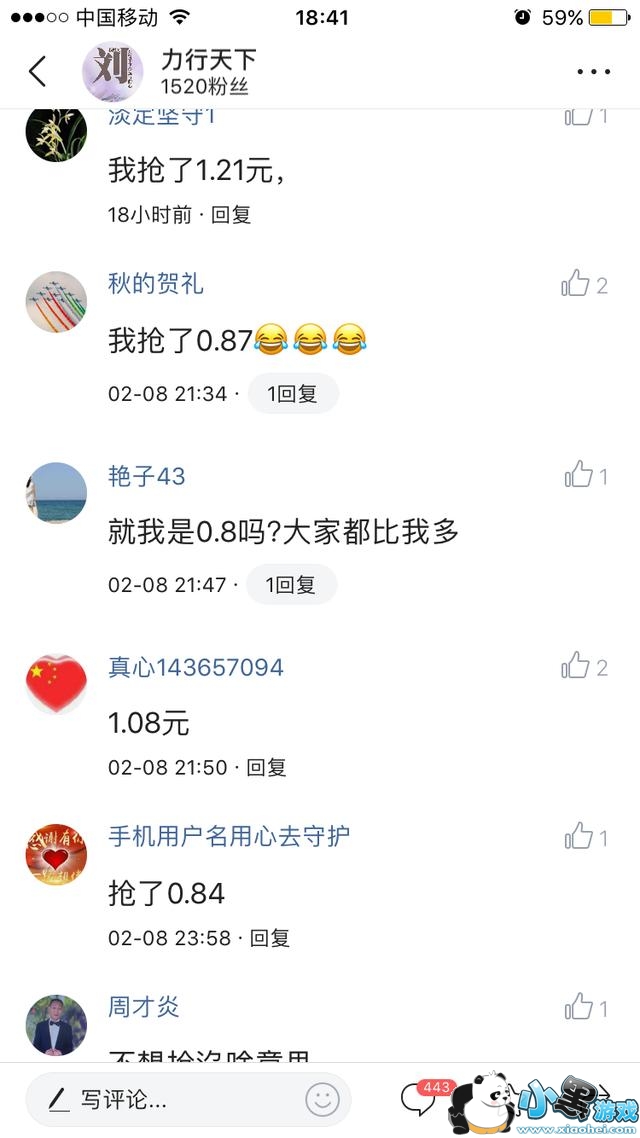Like 真心143657094's comment

pyautogui.click(x=577, y=667)
